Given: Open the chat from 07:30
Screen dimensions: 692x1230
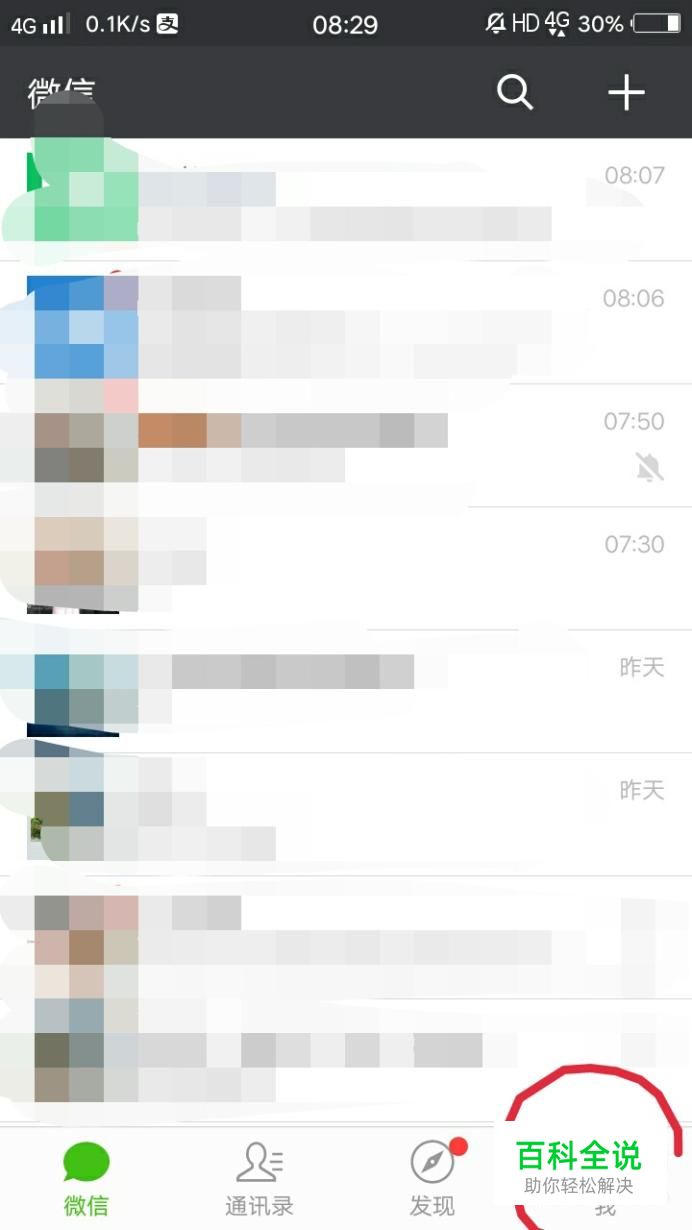Looking at the screenshot, I should click(x=346, y=569).
